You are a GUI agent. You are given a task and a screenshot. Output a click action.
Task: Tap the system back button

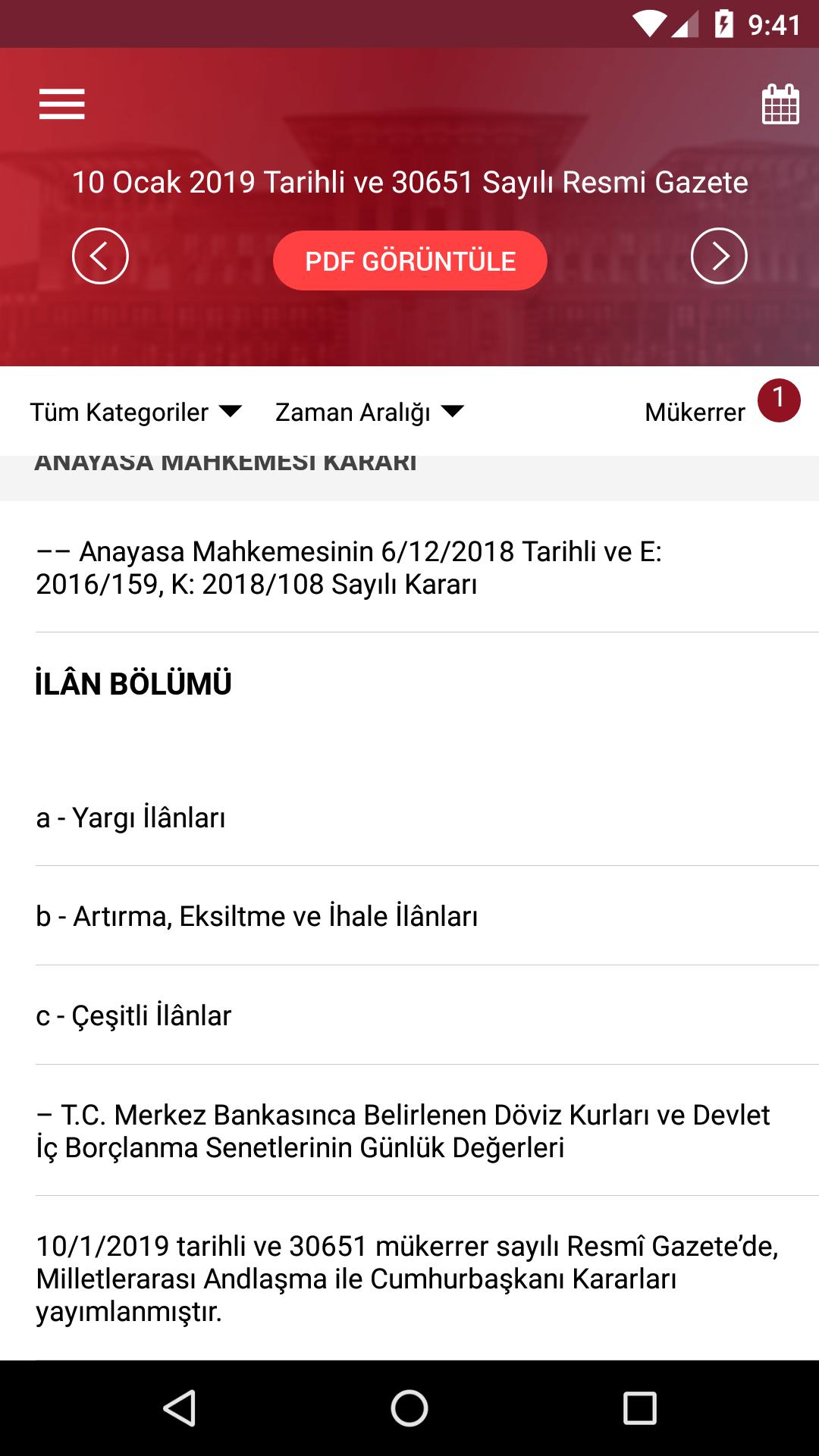(180, 1408)
